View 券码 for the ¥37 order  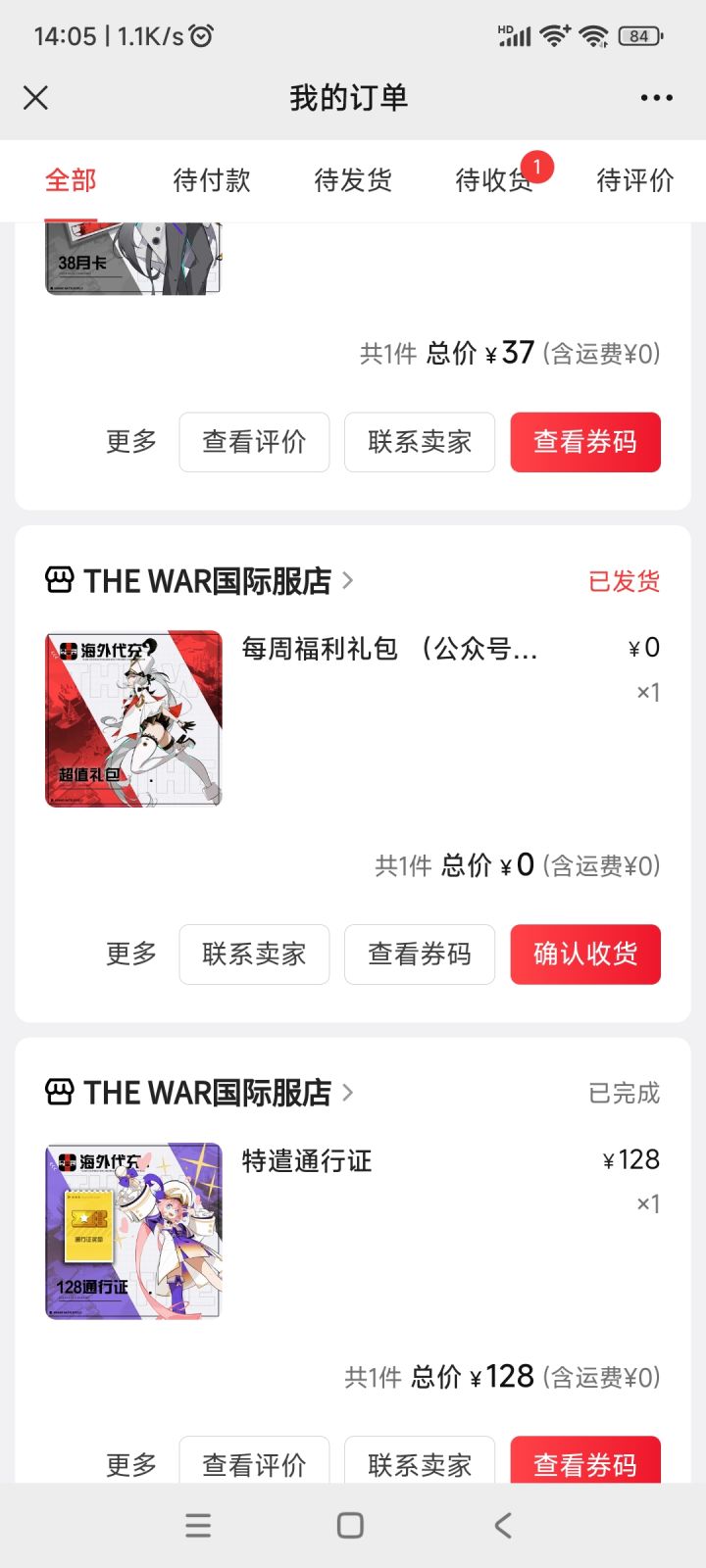[x=585, y=442]
